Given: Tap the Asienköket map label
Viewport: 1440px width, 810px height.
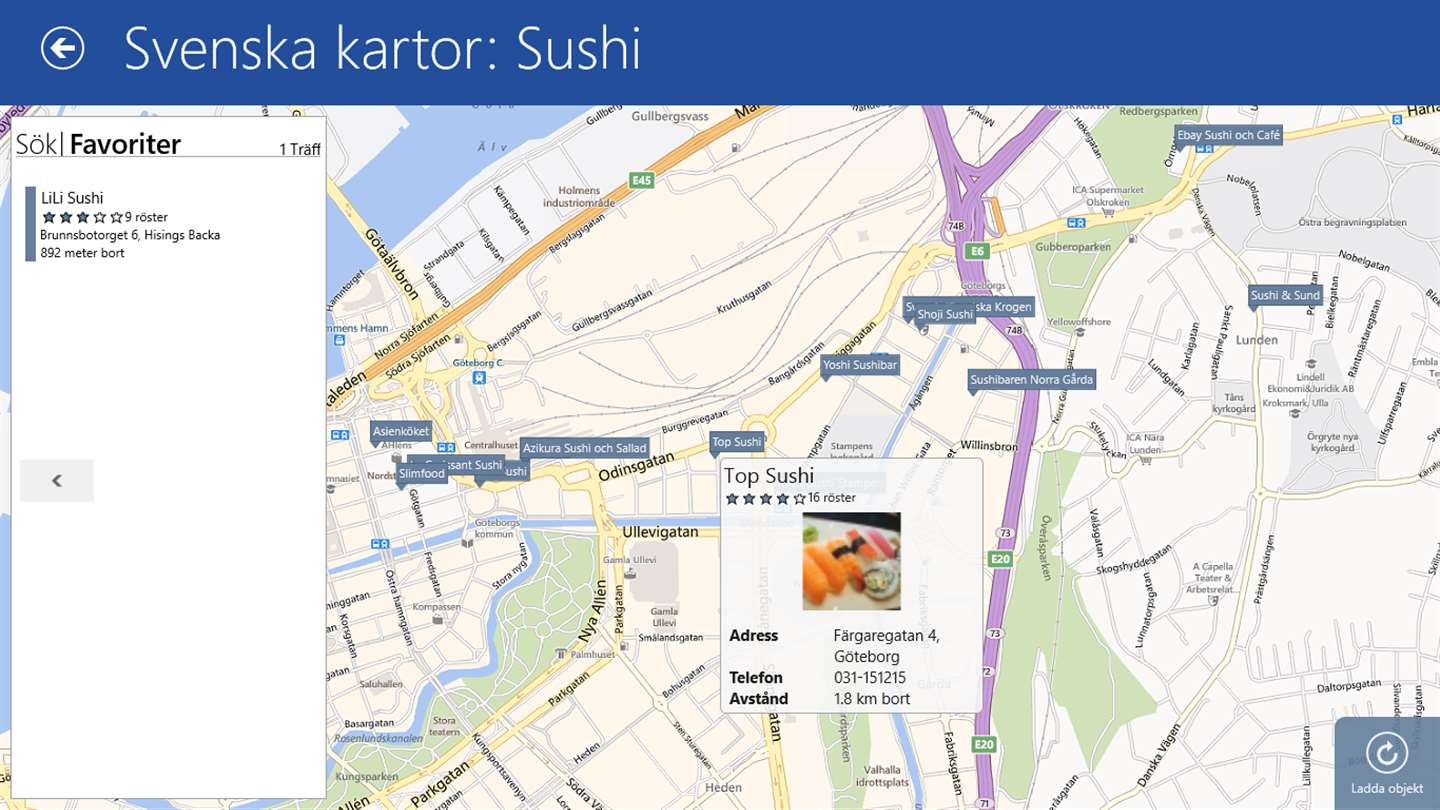Looking at the screenshot, I should click(x=401, y=432).
